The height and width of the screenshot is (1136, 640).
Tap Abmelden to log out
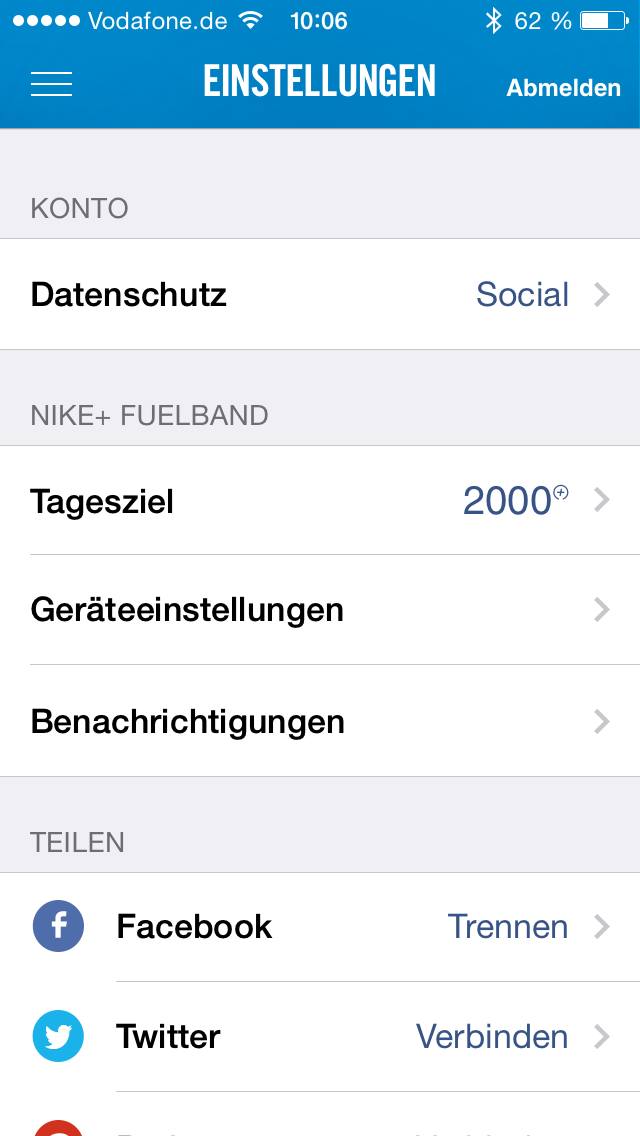(x=563, y=88)
